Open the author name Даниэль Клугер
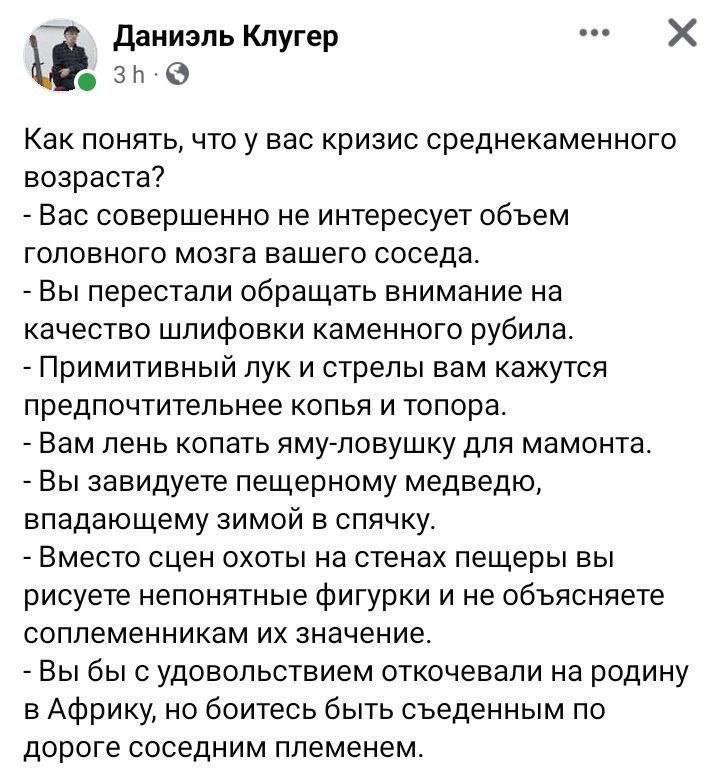Viewport: 720px width, 782px height. point(224,37)
